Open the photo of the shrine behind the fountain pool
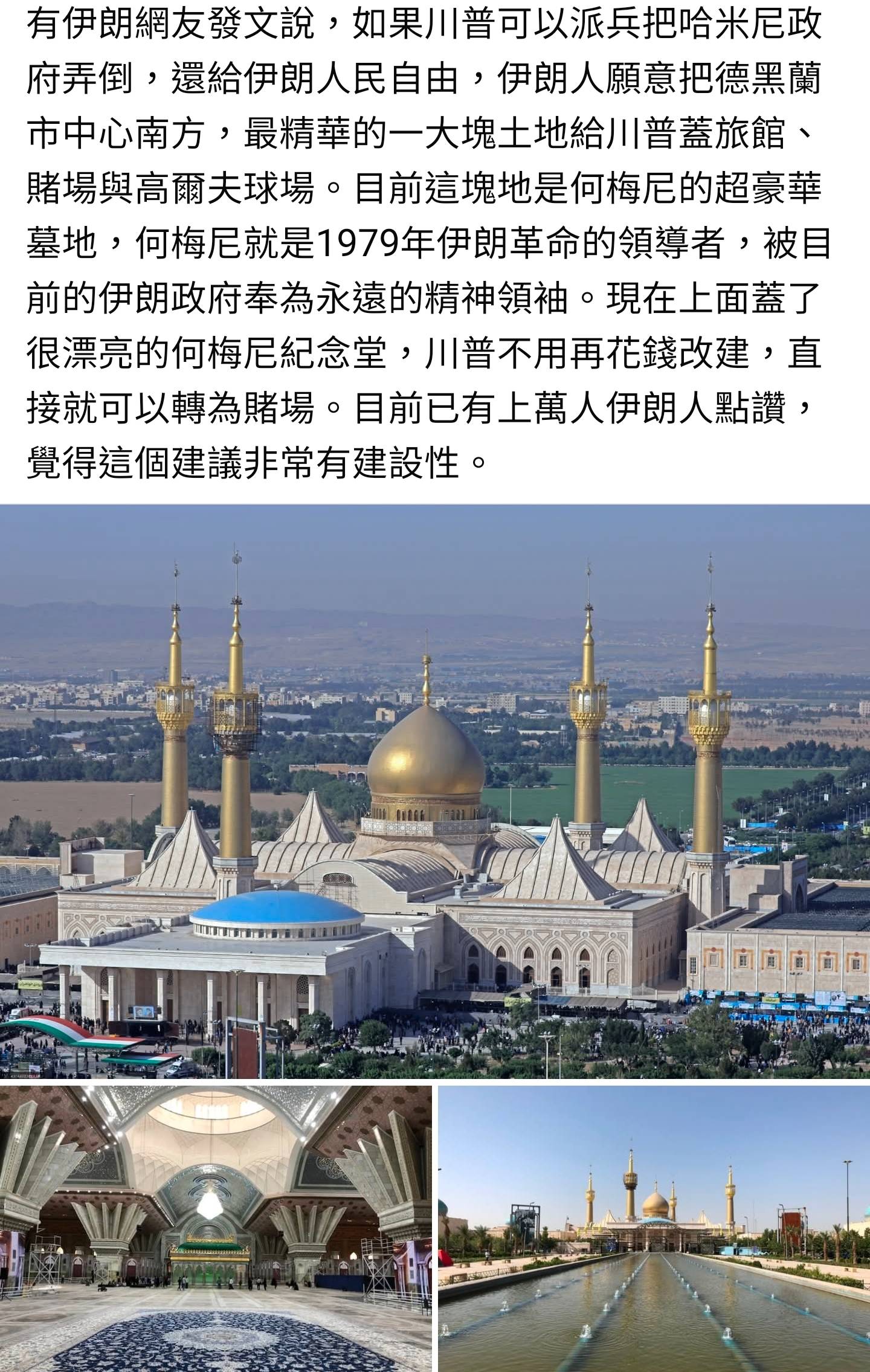This screenshot has height=1372, width=870. (654, 1226)
